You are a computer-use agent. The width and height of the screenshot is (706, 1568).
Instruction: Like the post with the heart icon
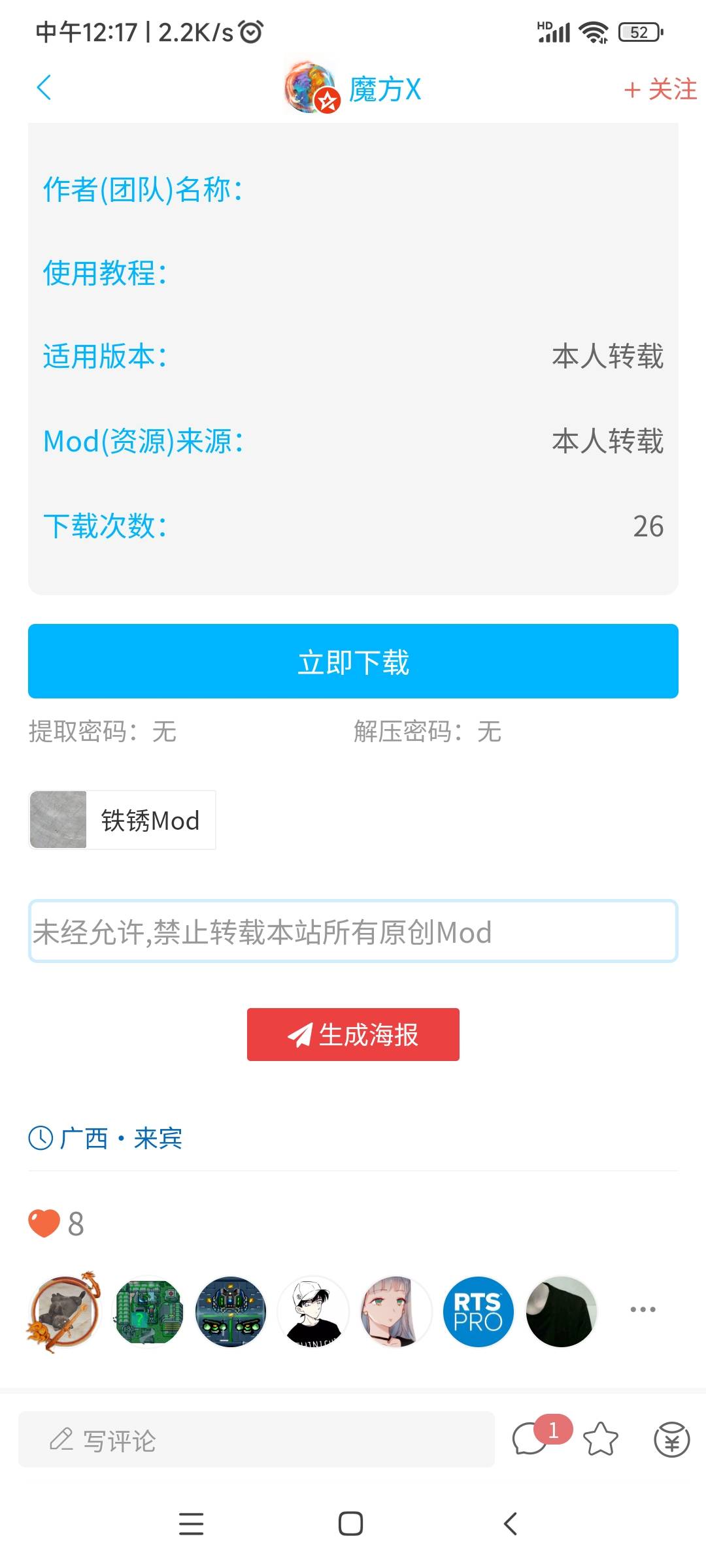[x=44, y=1223]
